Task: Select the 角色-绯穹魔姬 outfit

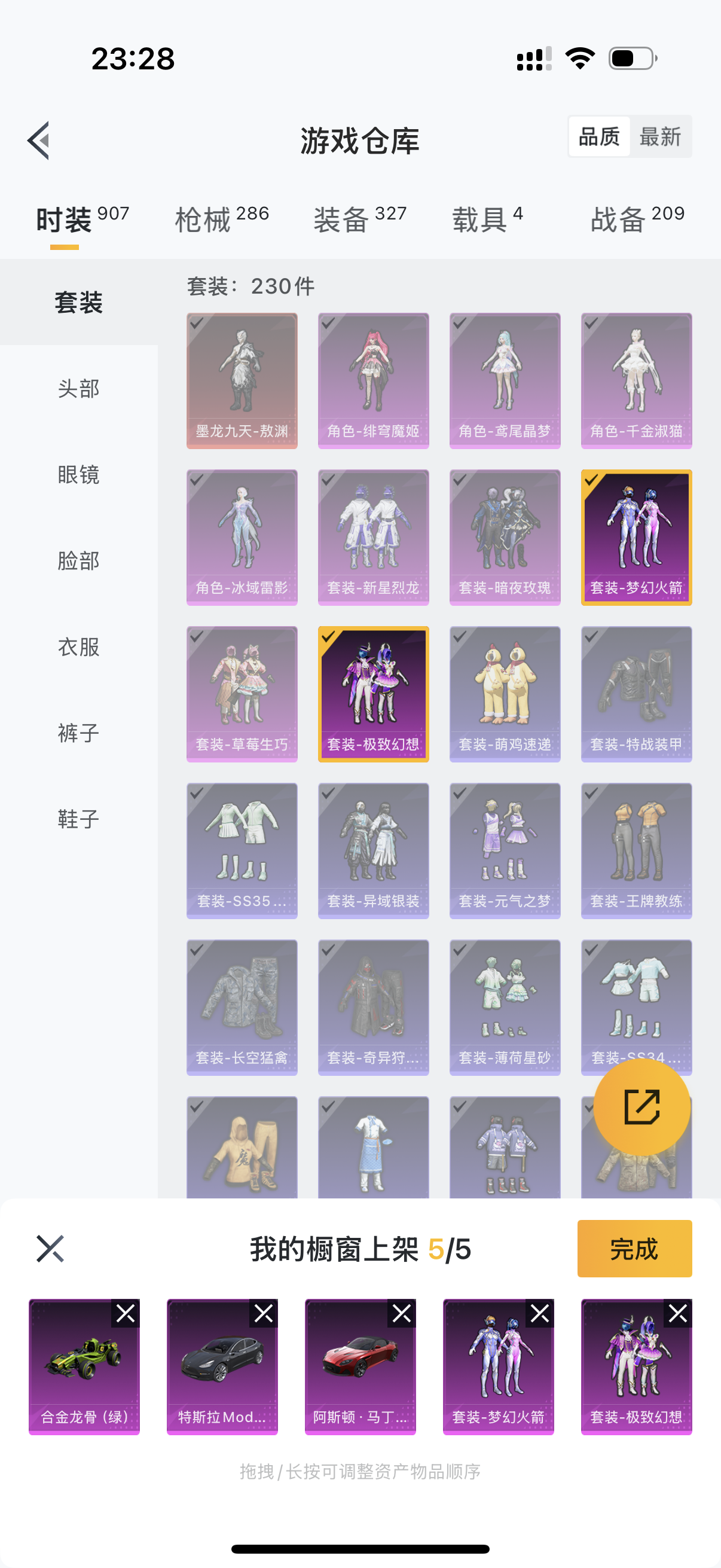Action: tap(373, 380)
